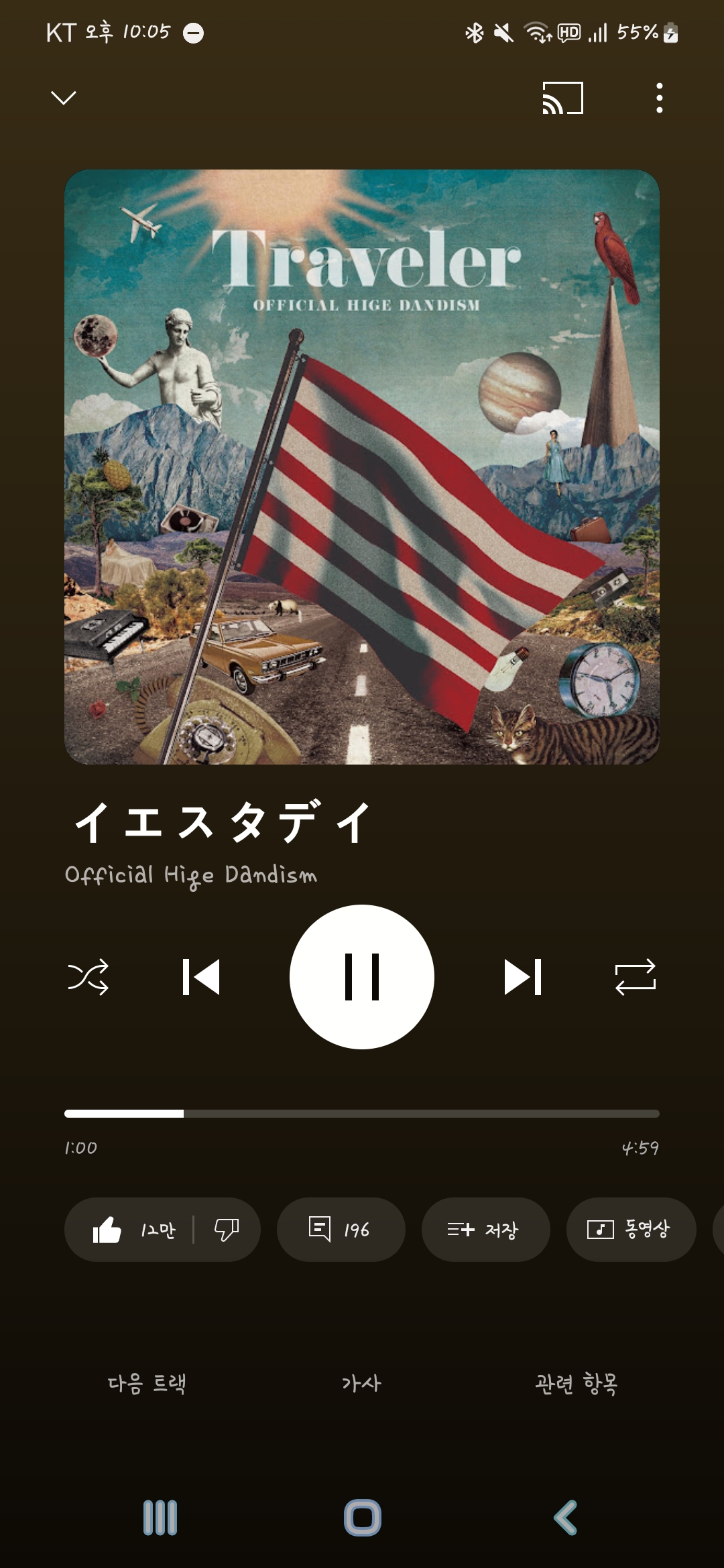
Task: Open the 가사 lyrics tab
Action: pyautogui.click(x=361, y=1384)
